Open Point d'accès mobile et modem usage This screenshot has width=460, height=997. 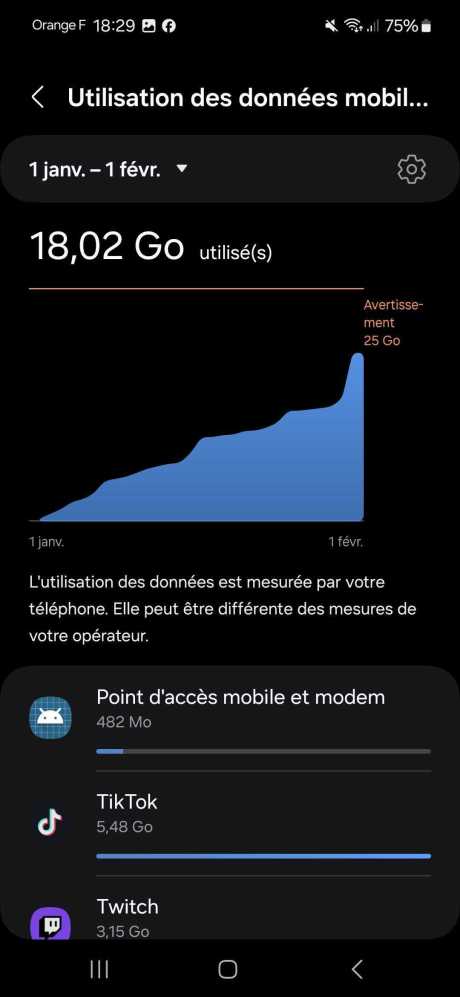[230, 719]
